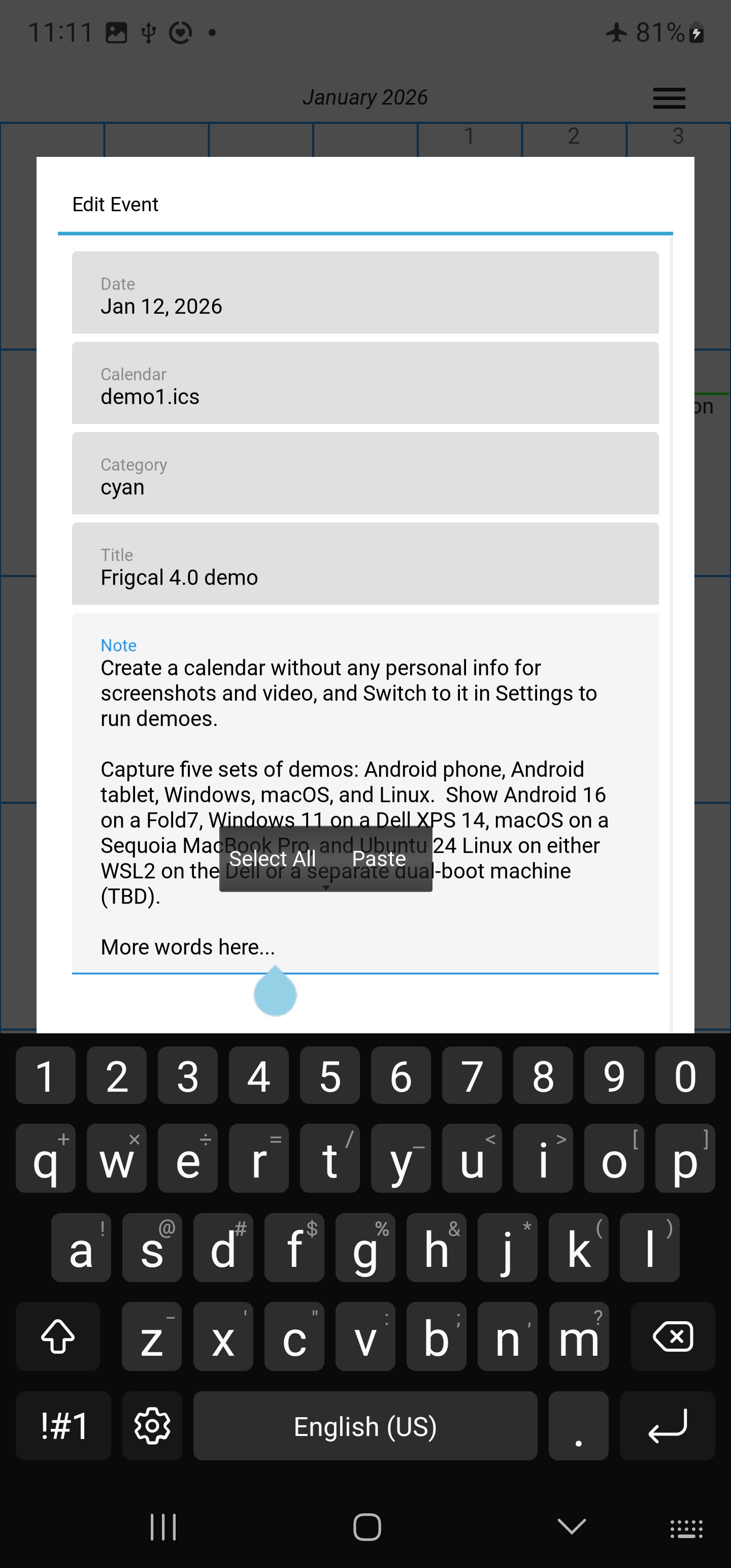The image size is (731, 1568).
Task: Open the Date field showing Jan 12, 2026
Action: 365,293
